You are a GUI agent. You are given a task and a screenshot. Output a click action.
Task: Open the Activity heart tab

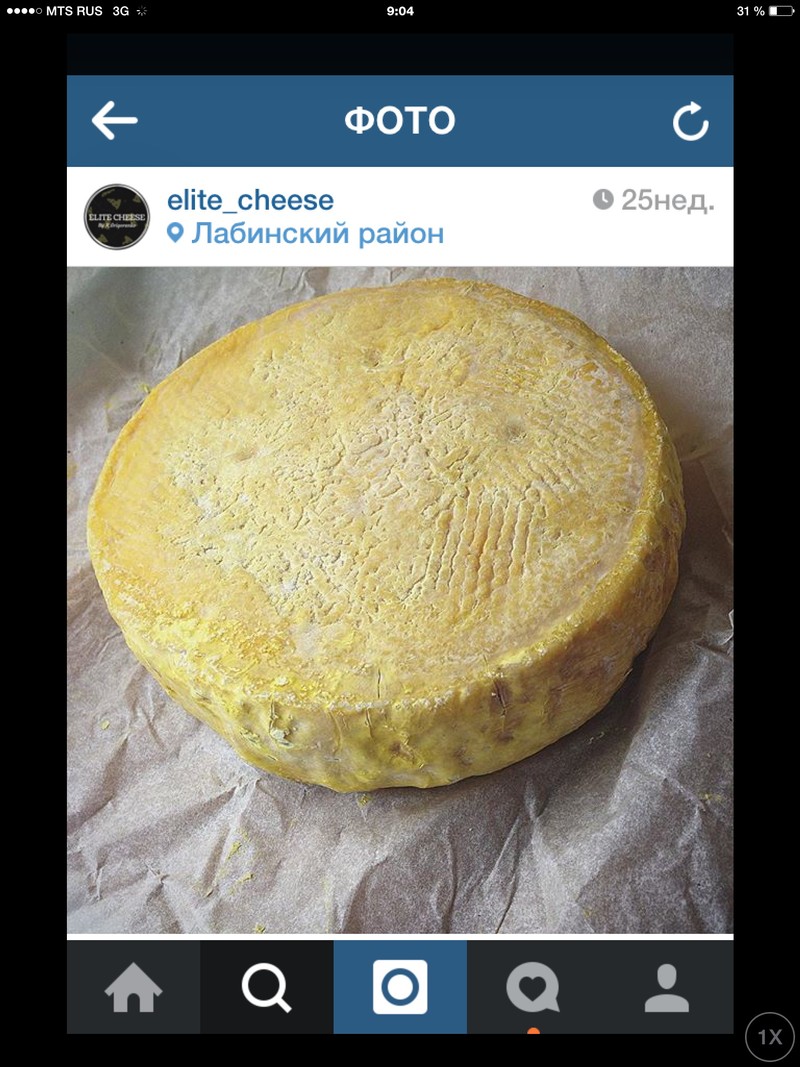click(533, 988)
